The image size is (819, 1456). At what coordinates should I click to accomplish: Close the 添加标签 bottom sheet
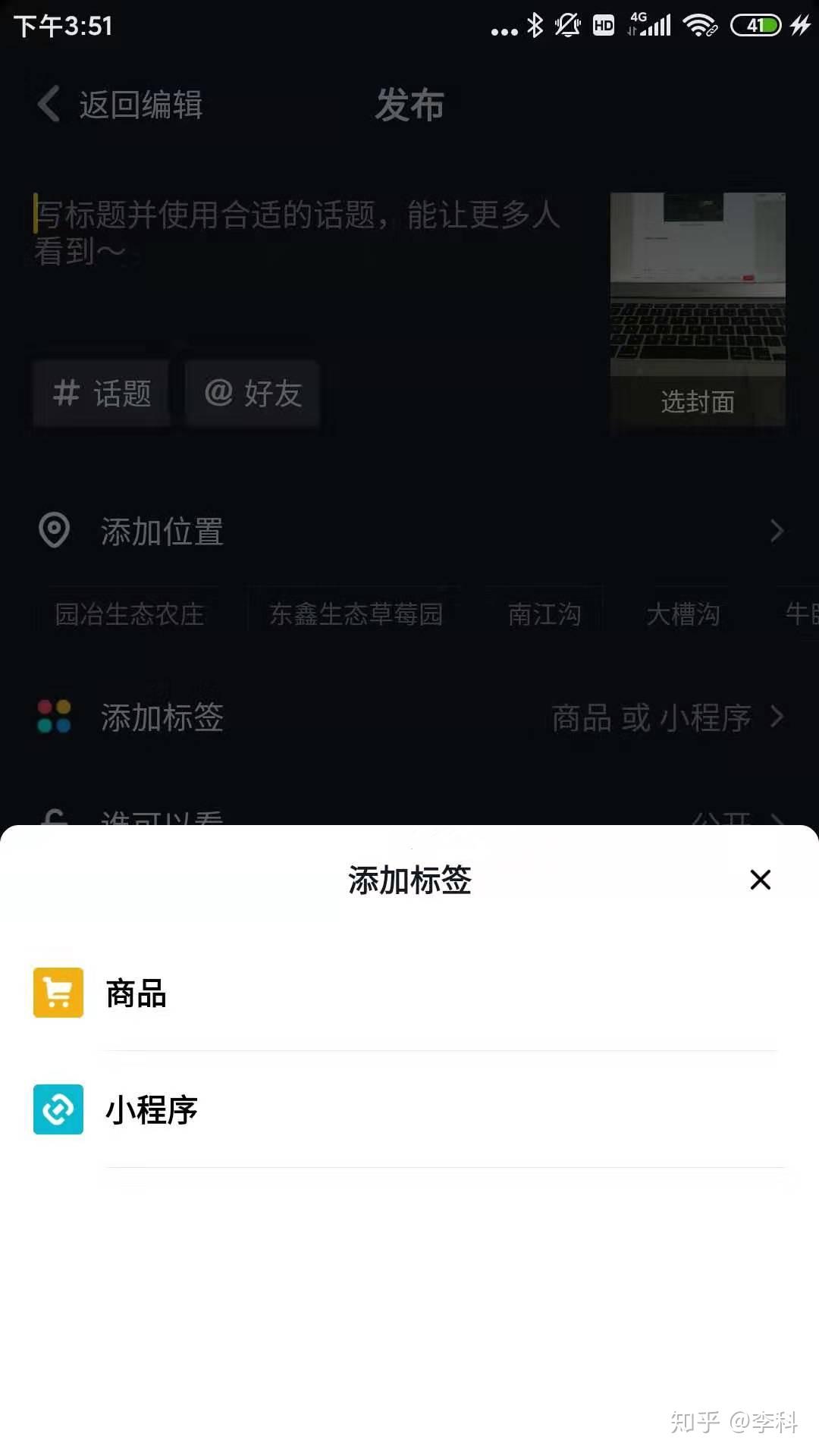[760, 880]
